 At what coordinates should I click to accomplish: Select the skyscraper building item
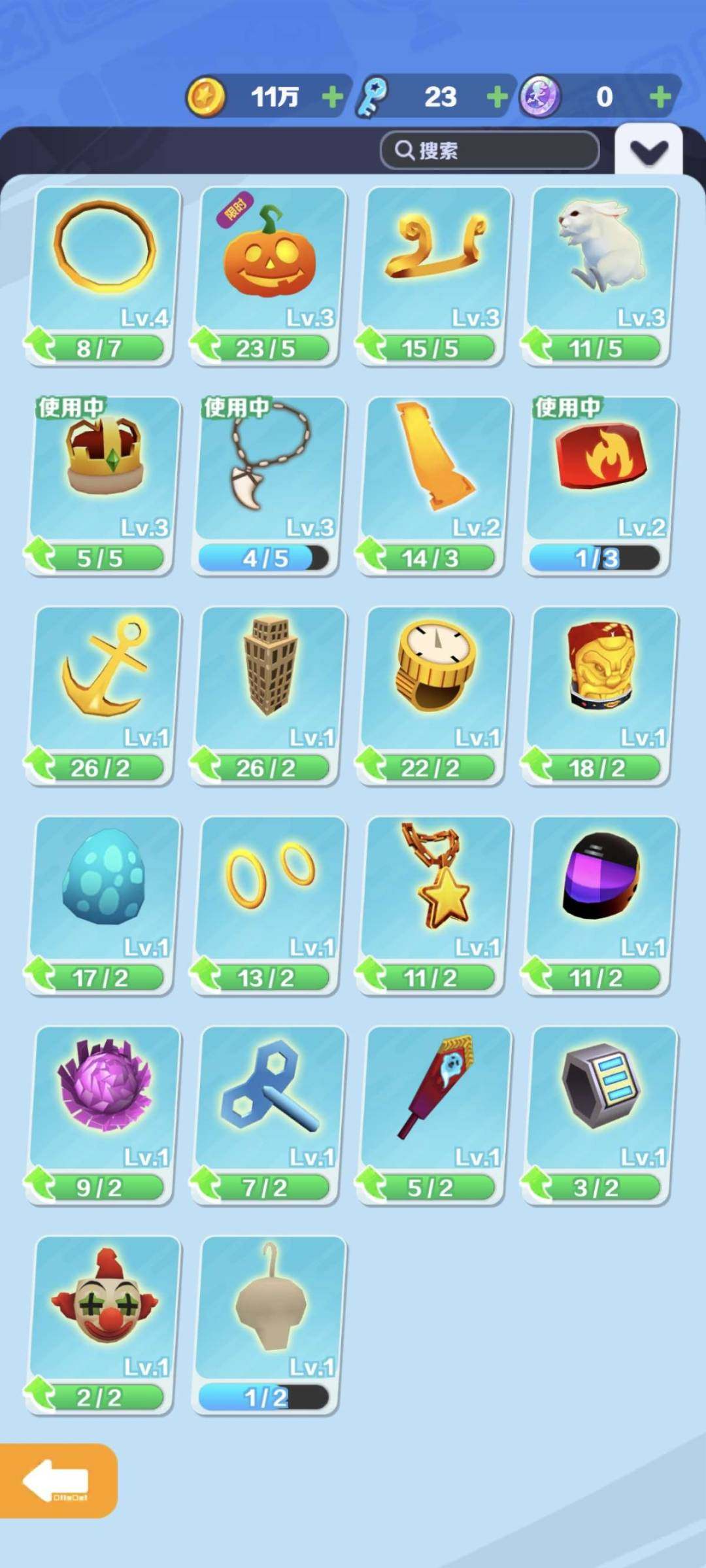click(269, 680)
